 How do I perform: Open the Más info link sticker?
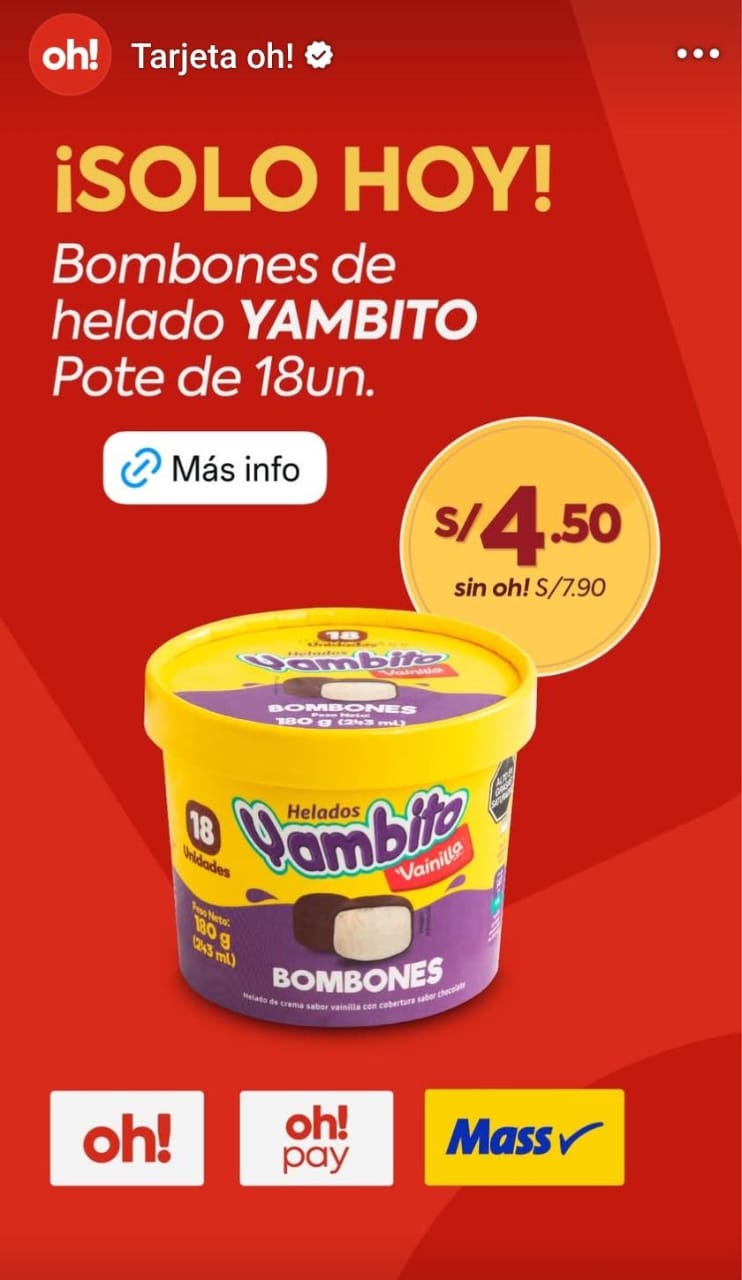coord(214,468)
